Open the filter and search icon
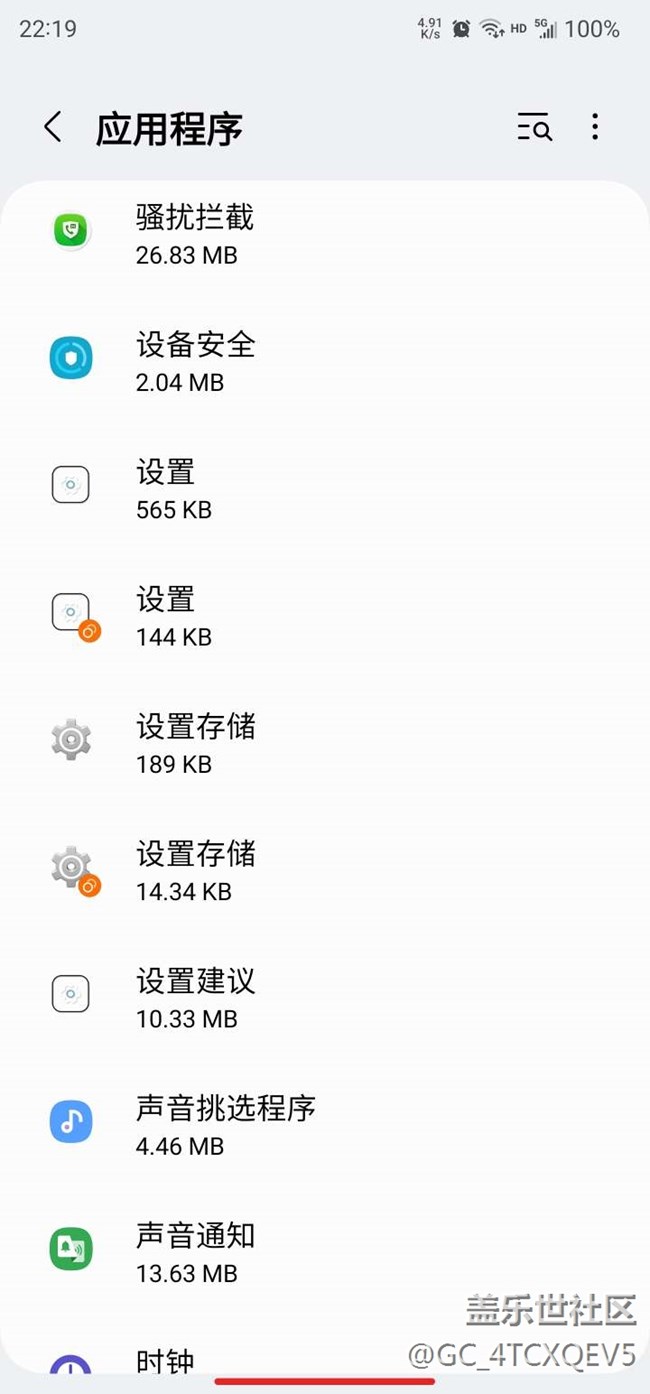Image resolution: width=650 pixels, height=1394 pixels. [x=534, y=128]
